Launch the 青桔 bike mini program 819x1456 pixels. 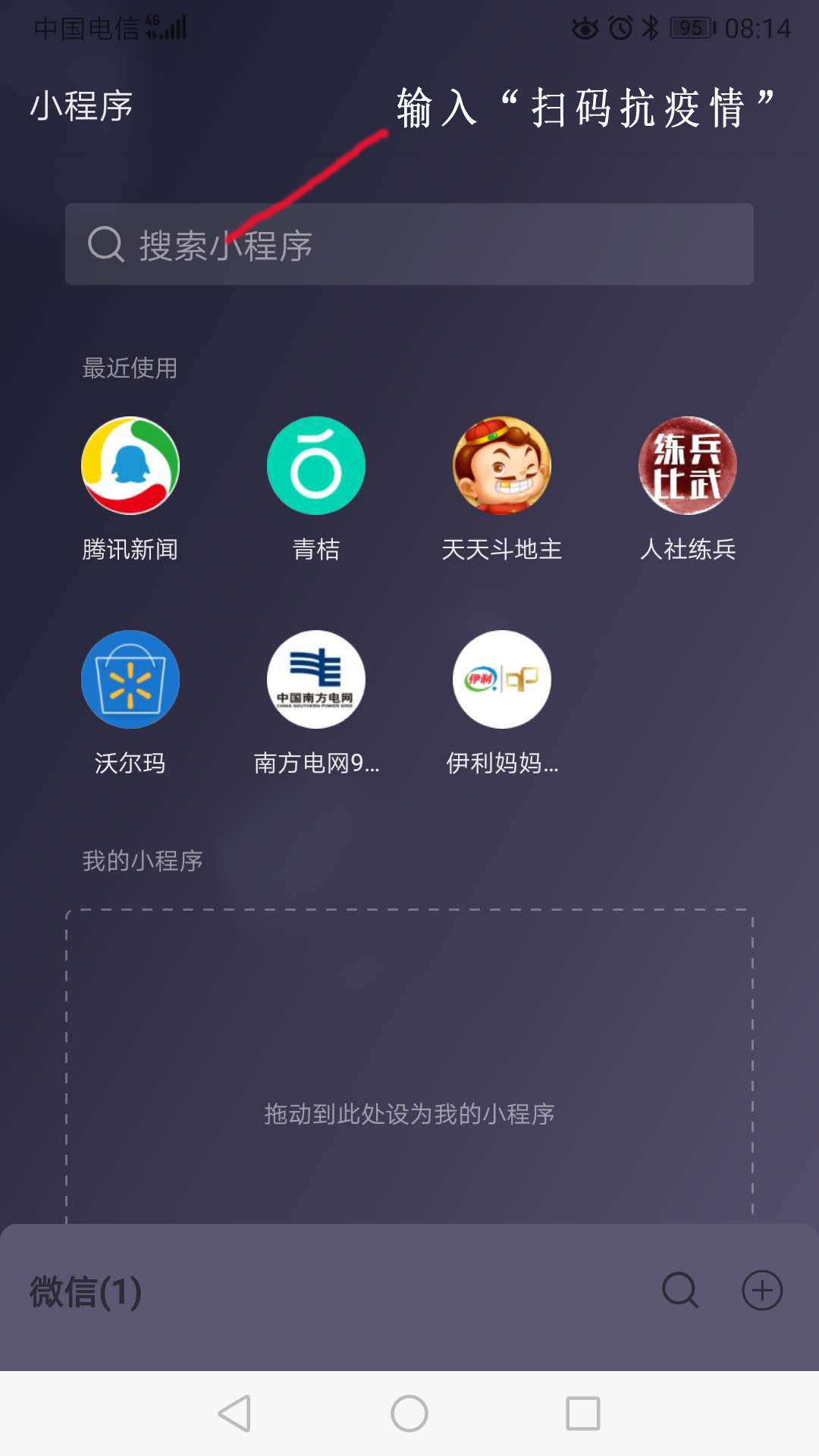pyautogui.click(x=315, y=466)
